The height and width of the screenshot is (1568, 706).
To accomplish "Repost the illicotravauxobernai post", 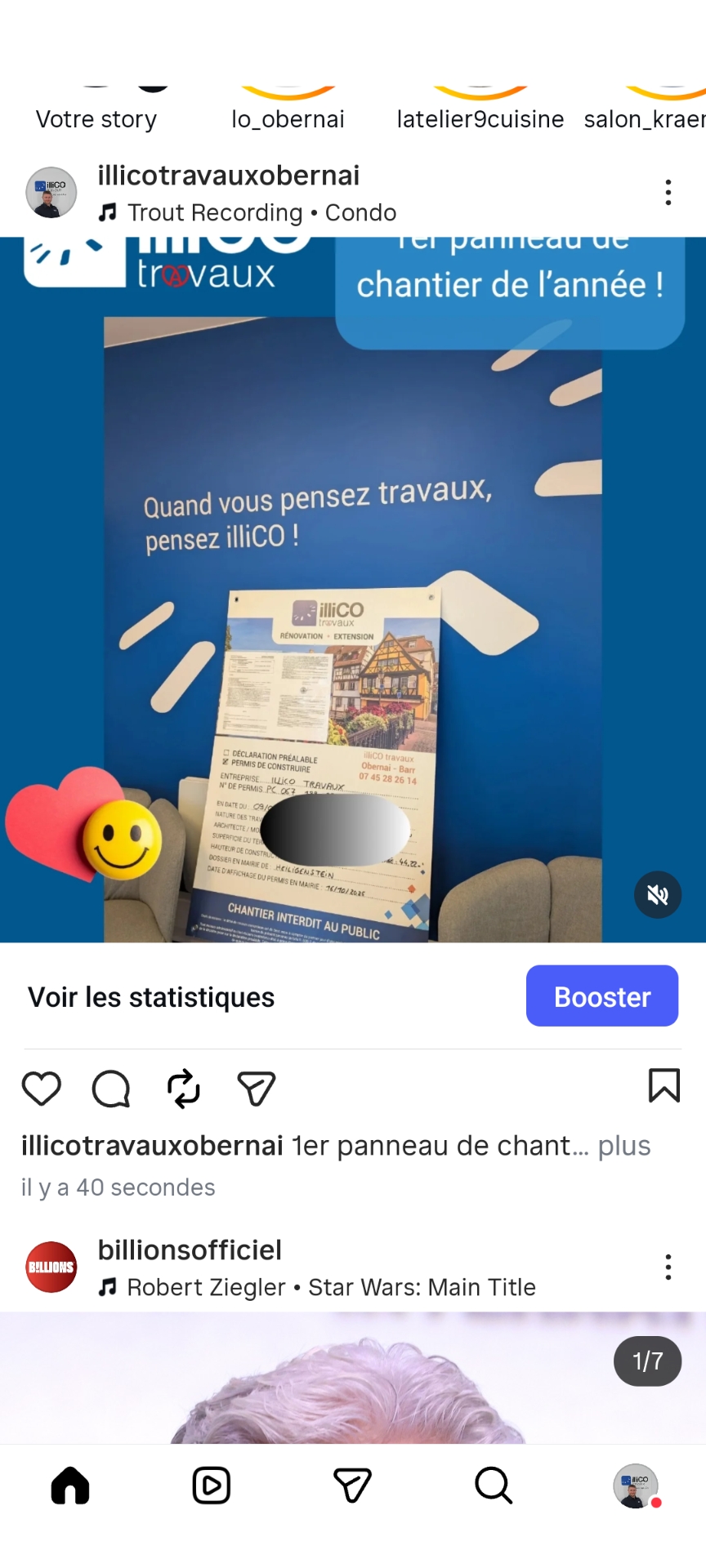I will pyautogui.click(x=184, y=1089).
